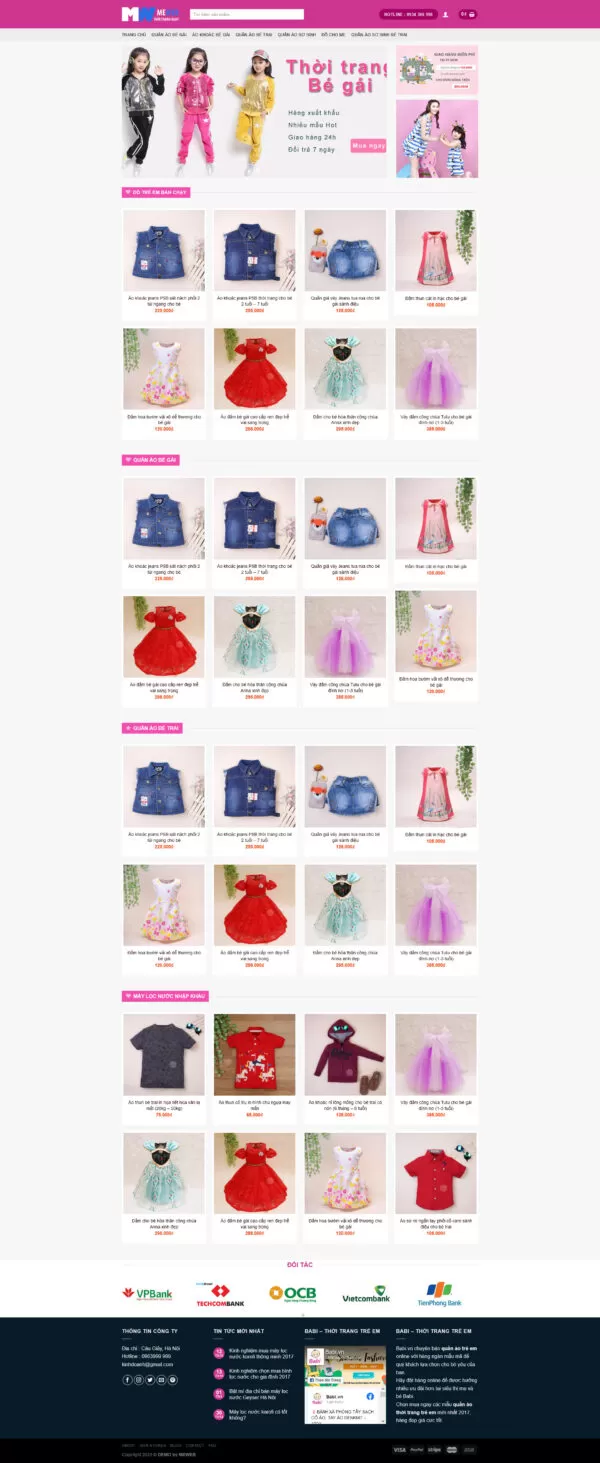
Task: View the grey boys' t-shirt (Áo thun bé trai)
Action: pos(164,1054)
